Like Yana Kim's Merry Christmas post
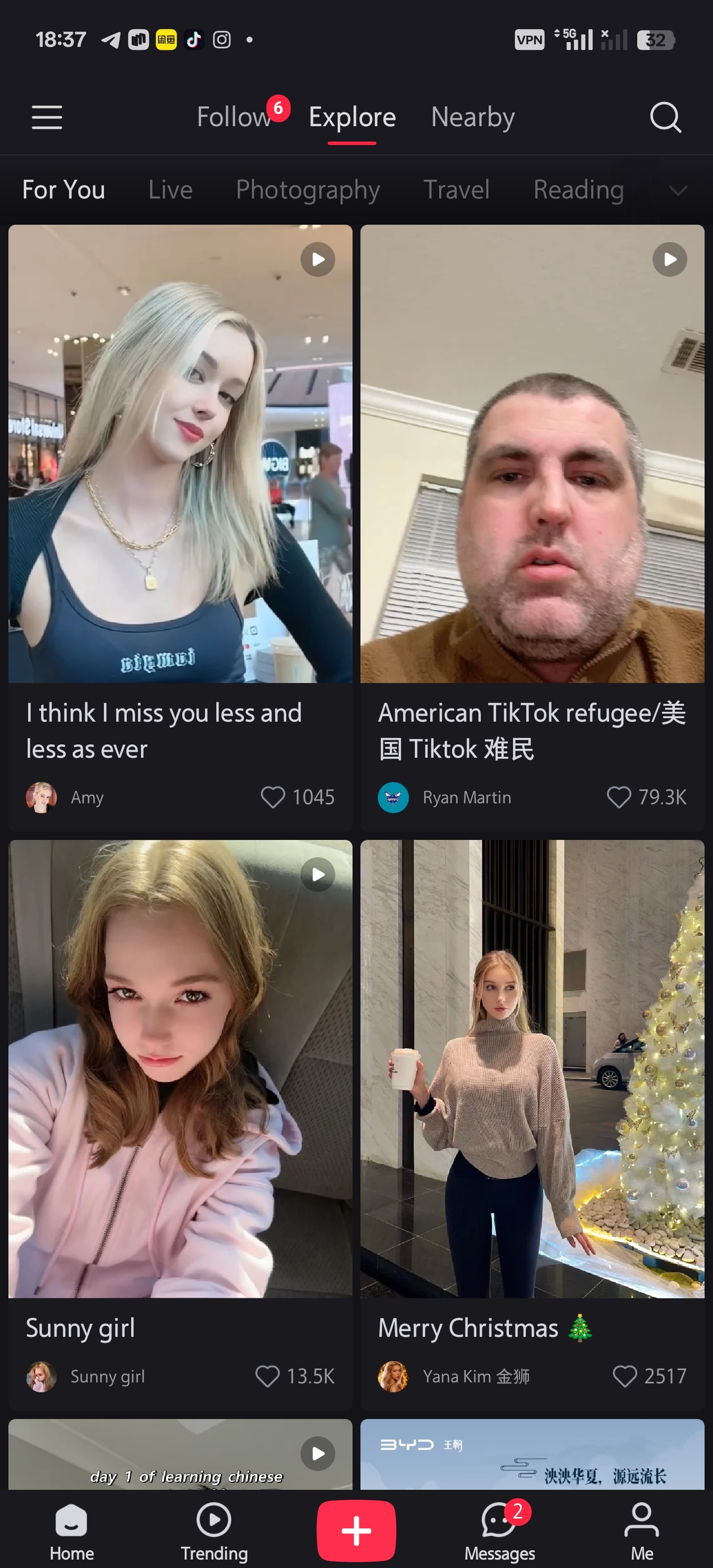 point(624,1375)
